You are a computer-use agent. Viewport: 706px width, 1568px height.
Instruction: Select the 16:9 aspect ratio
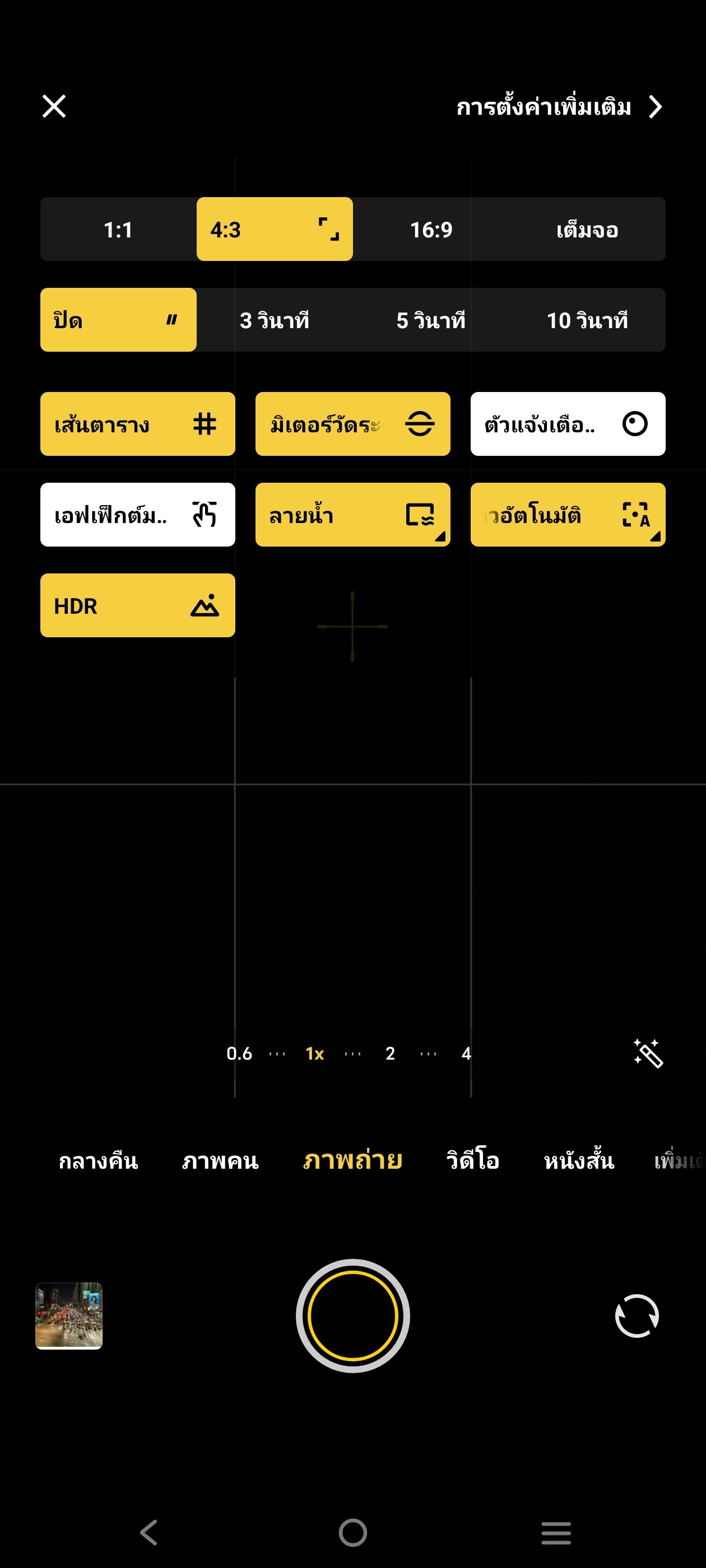[431, 230]
